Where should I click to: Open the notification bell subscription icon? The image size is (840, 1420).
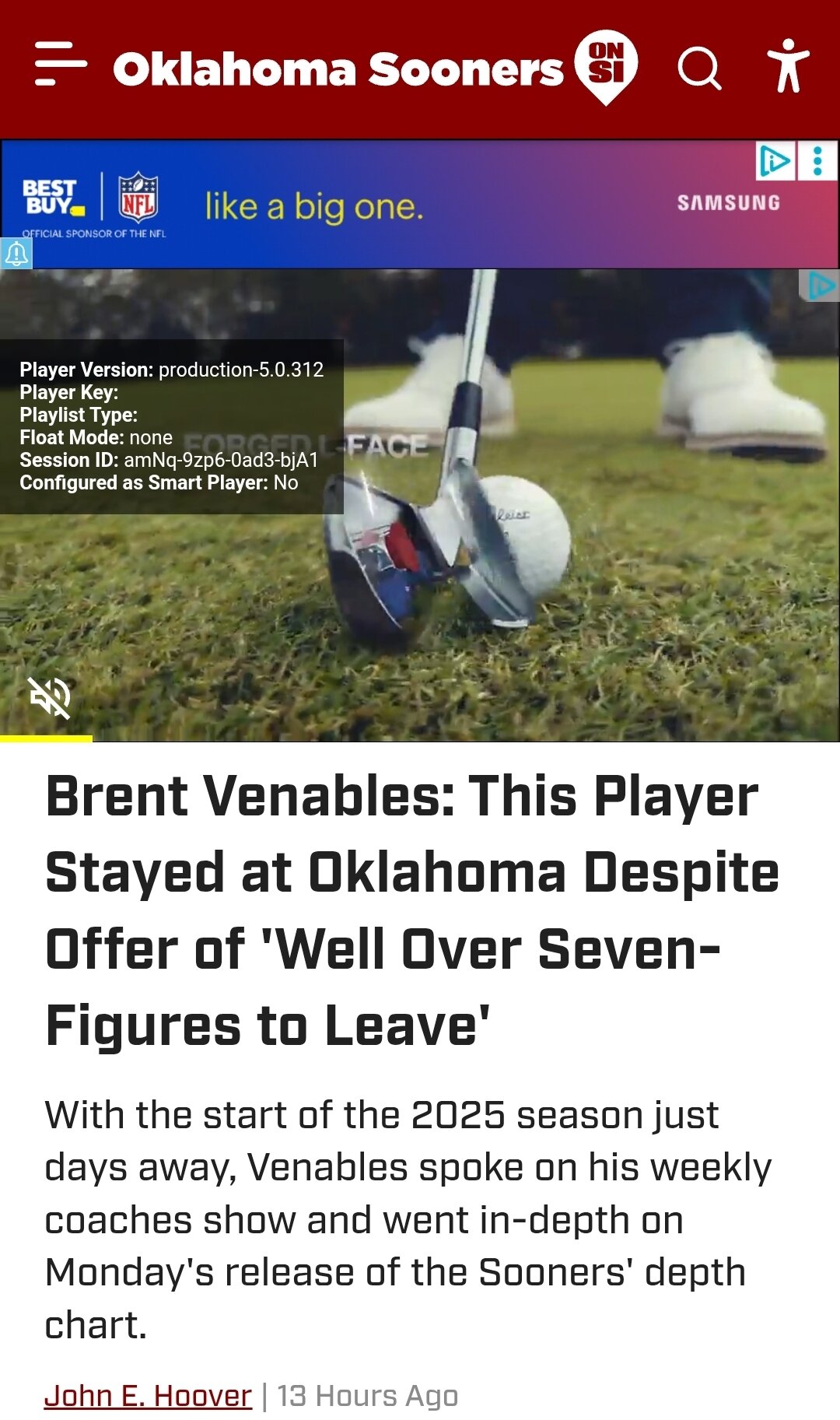click(x=16, y=253)
